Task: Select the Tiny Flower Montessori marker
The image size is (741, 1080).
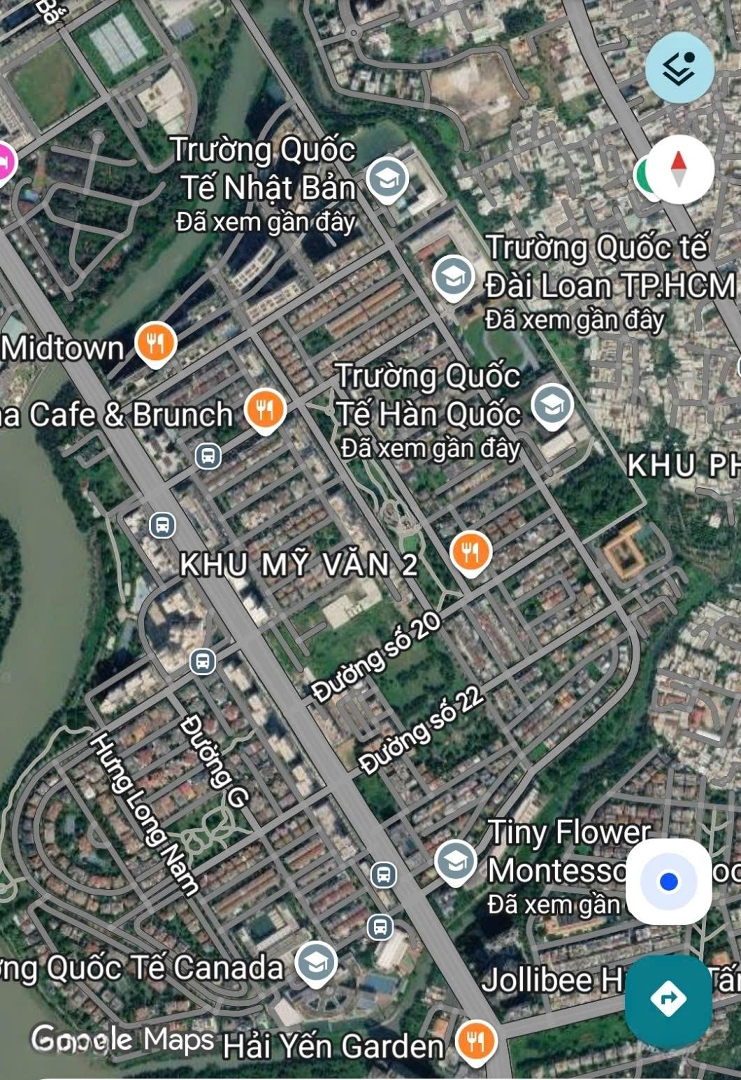Action: click(455, 860)
